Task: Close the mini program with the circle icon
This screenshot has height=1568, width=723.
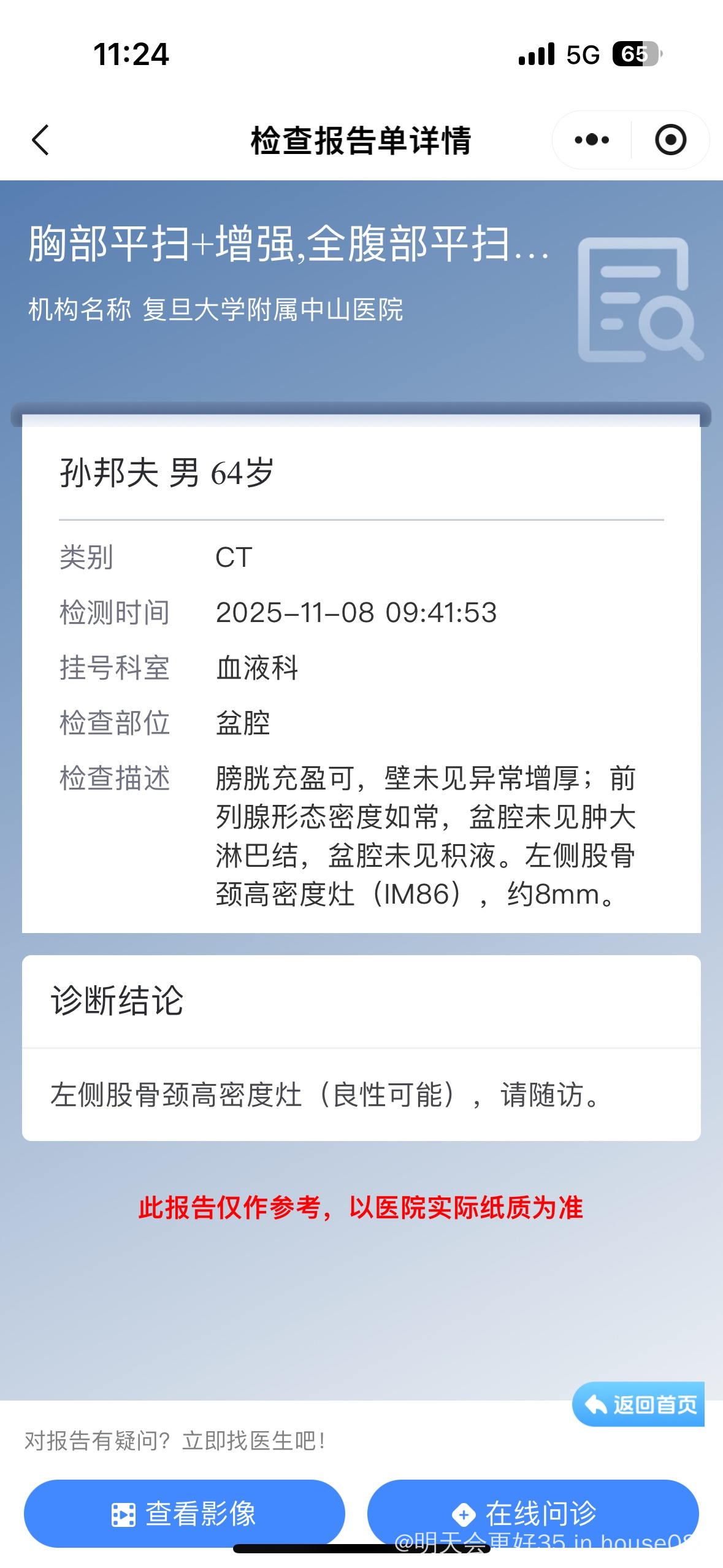Action: [670, 140]
